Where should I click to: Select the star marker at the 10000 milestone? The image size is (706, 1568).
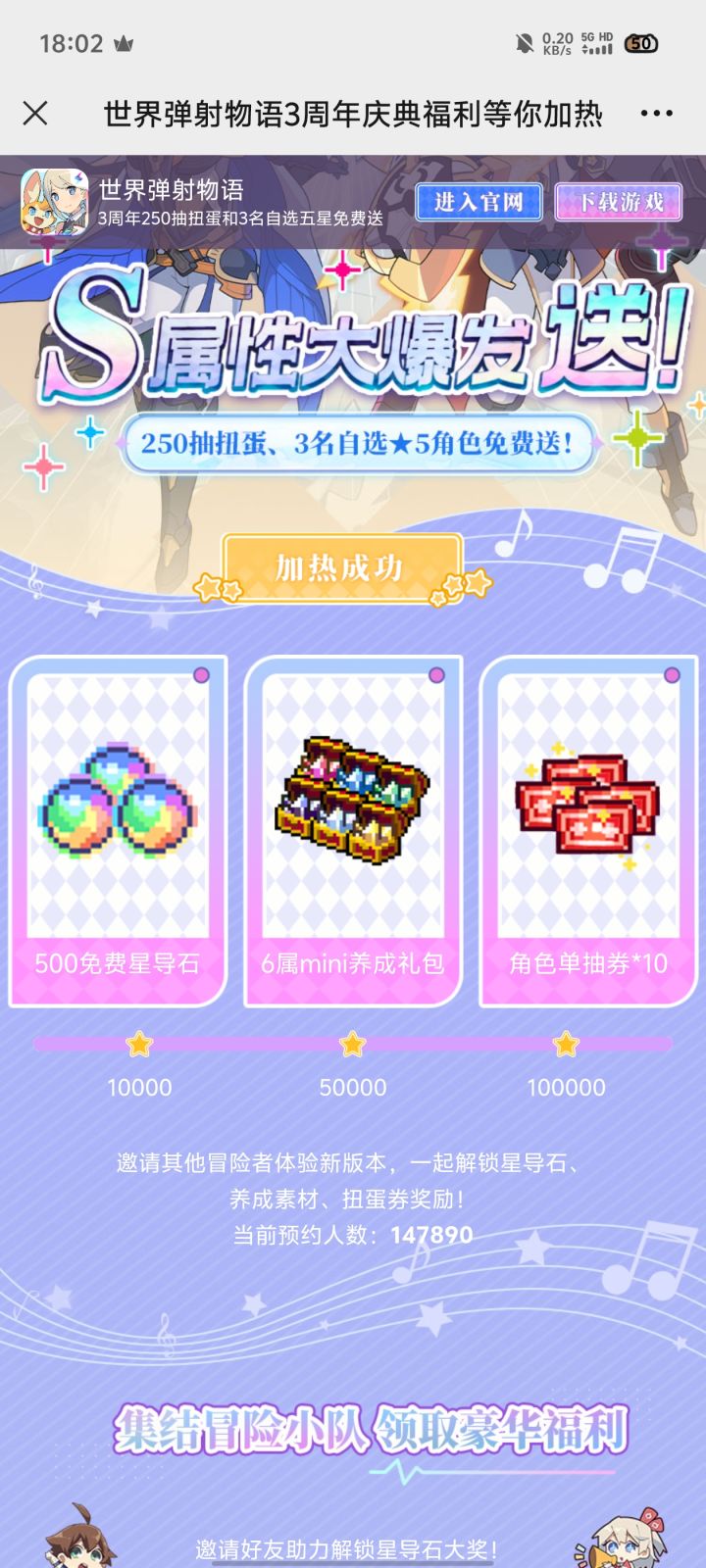tap(137, 1045)
